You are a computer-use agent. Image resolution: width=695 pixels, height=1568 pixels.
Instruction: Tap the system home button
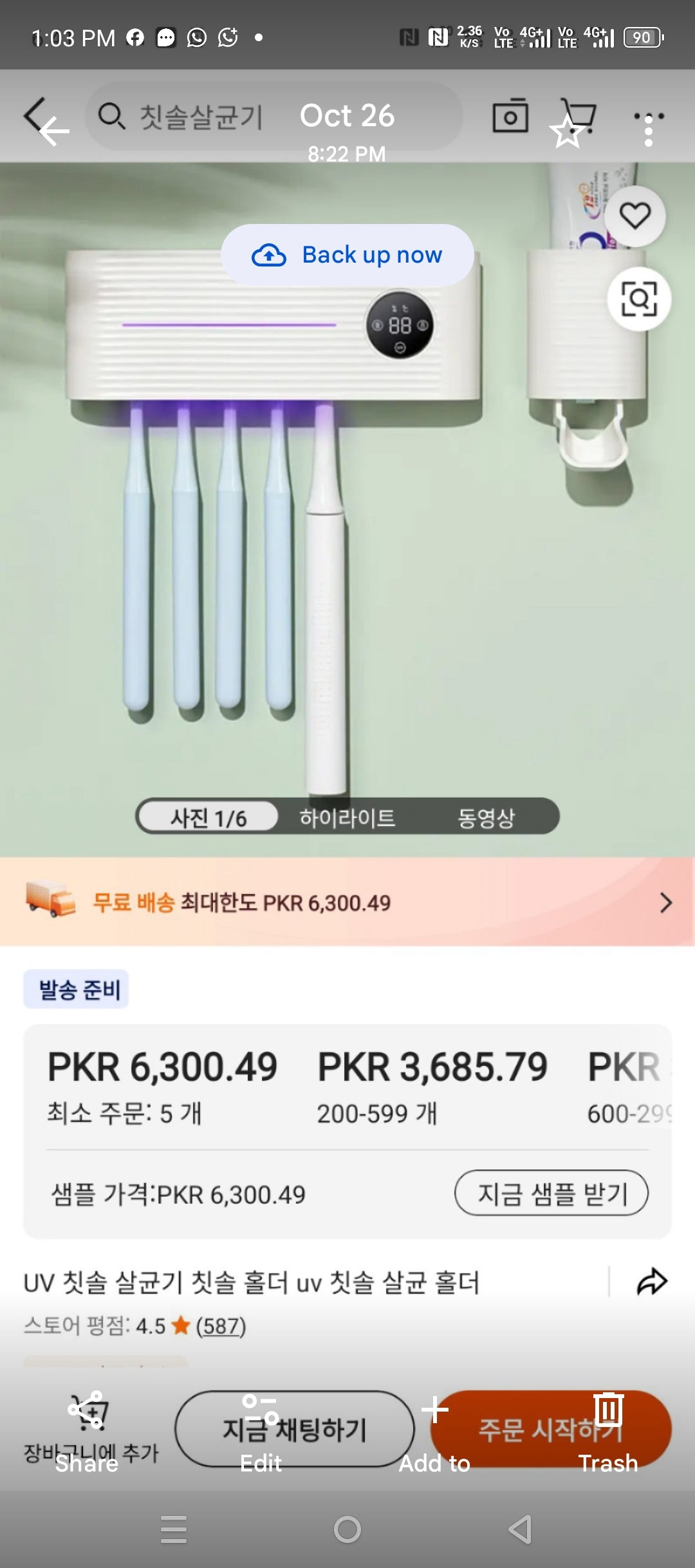coord(347,1529)
